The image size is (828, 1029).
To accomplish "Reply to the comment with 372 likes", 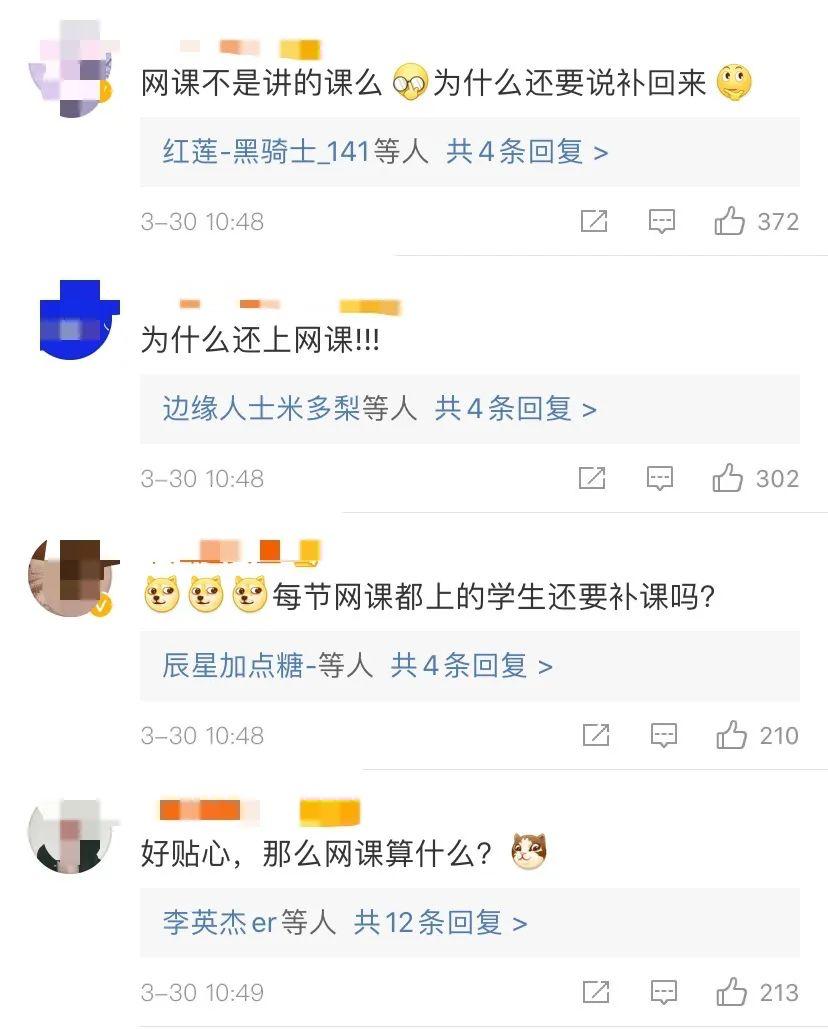I will 661,221.
